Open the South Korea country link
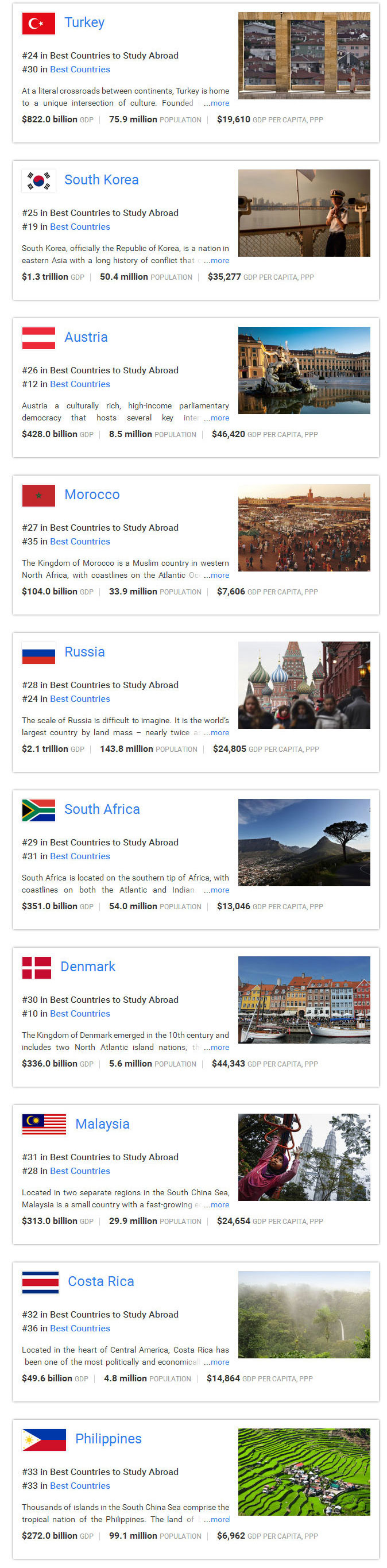 pos(101,180)
